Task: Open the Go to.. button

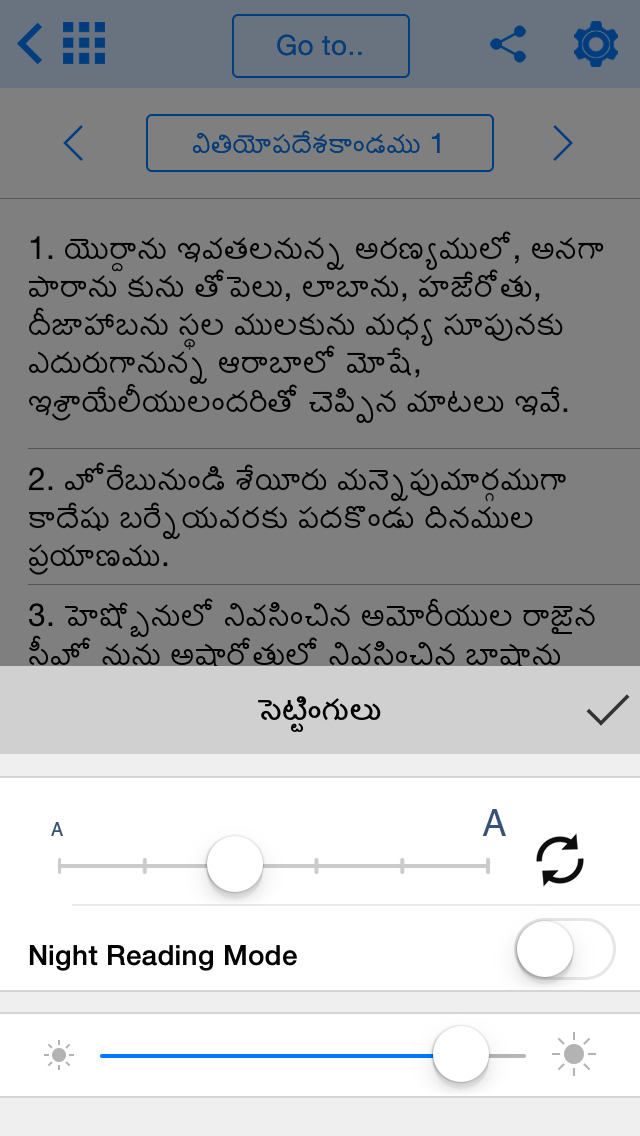Action: [x=321, y=46]
